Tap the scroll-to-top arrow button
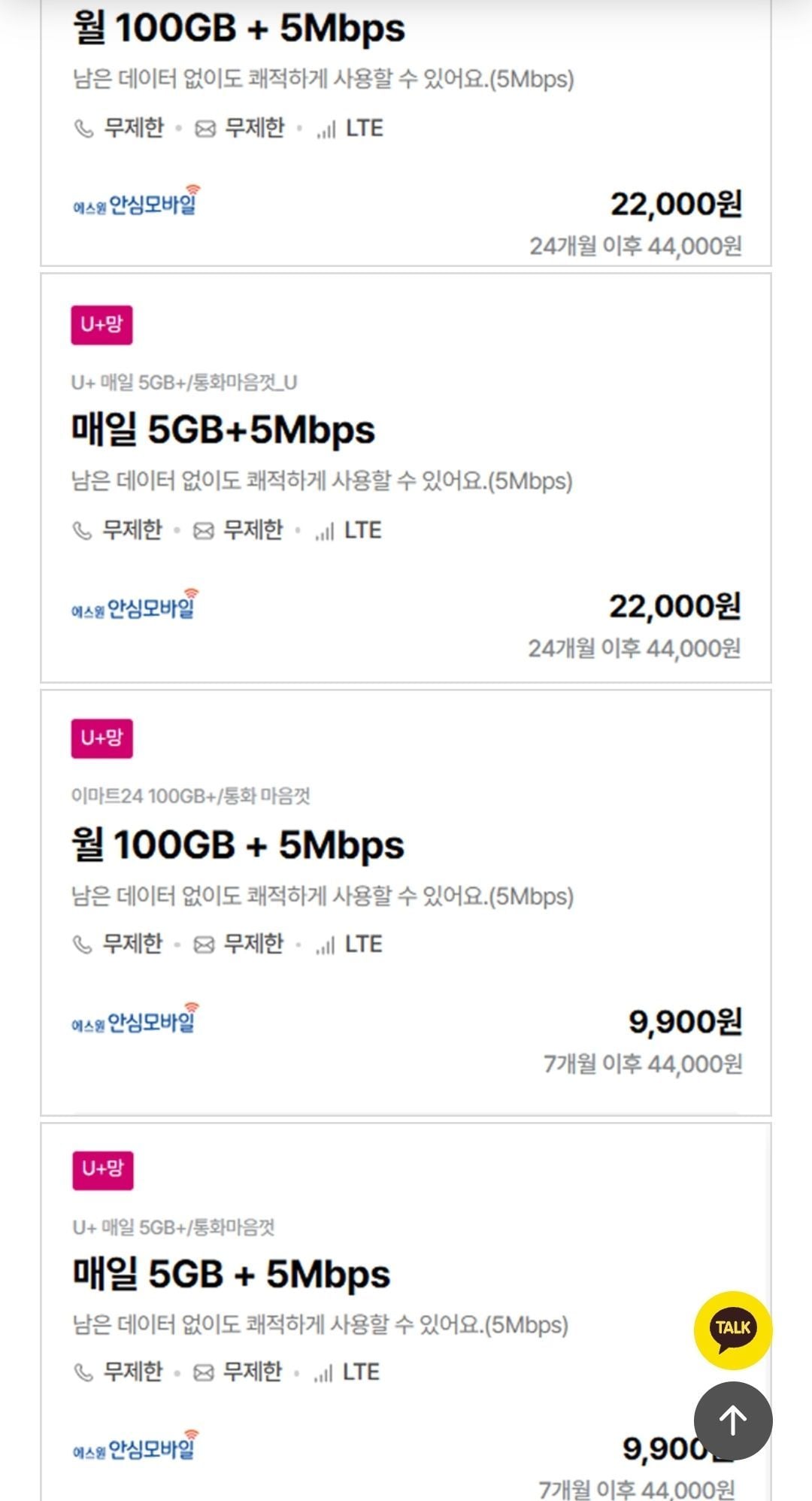 733,1421
